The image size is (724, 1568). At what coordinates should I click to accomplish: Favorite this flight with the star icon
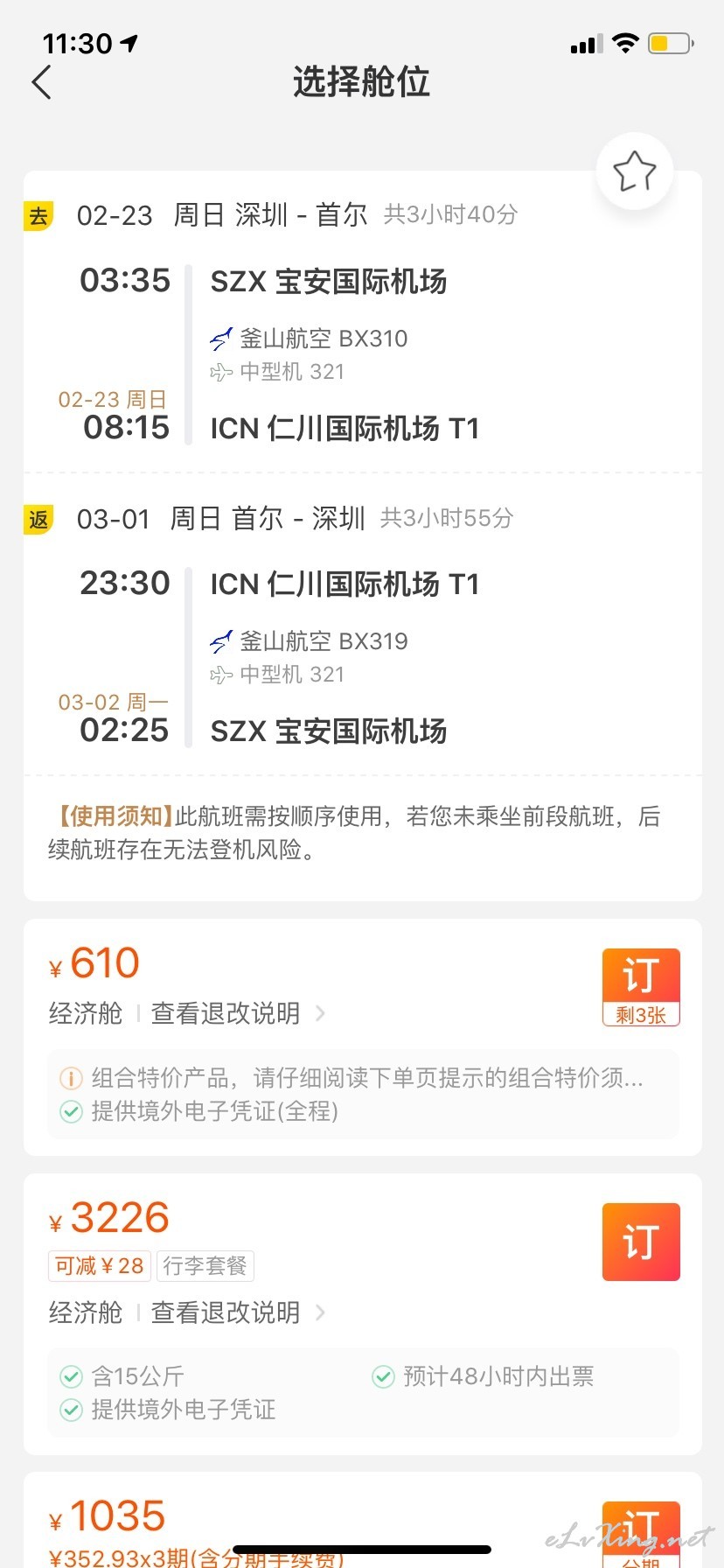click(x=634, y=171)
